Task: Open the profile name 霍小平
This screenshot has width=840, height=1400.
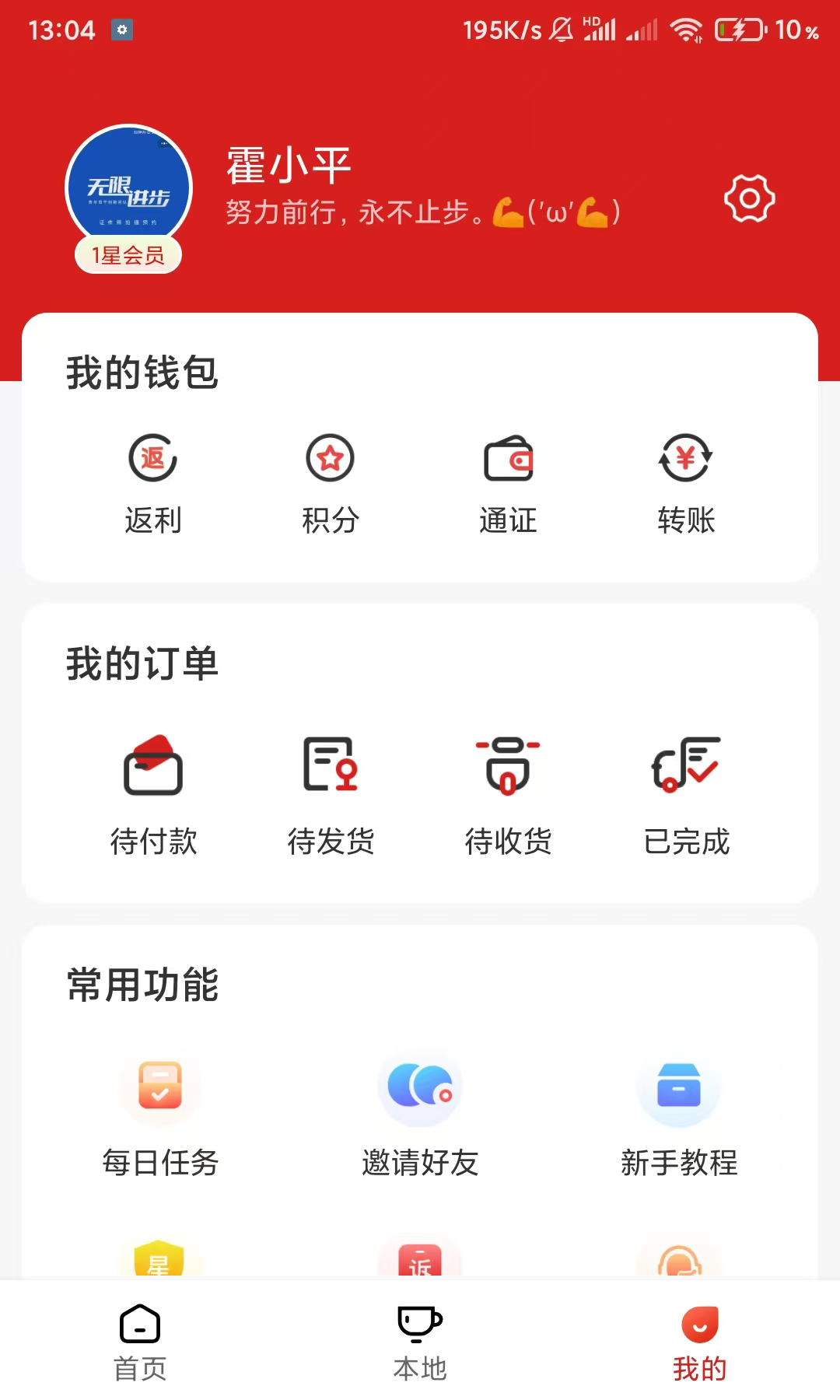Action: [x=288, y=163]
